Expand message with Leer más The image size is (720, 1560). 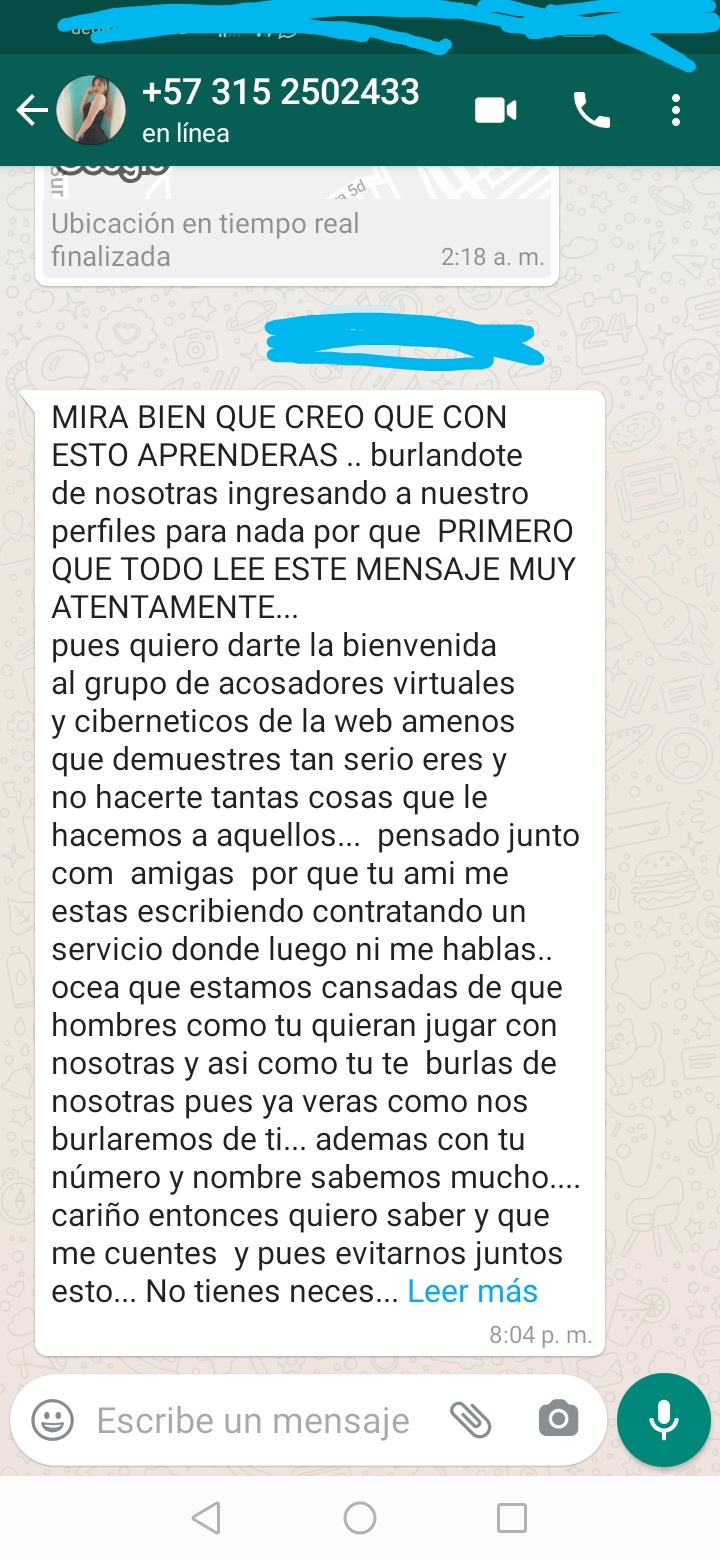472,1291
